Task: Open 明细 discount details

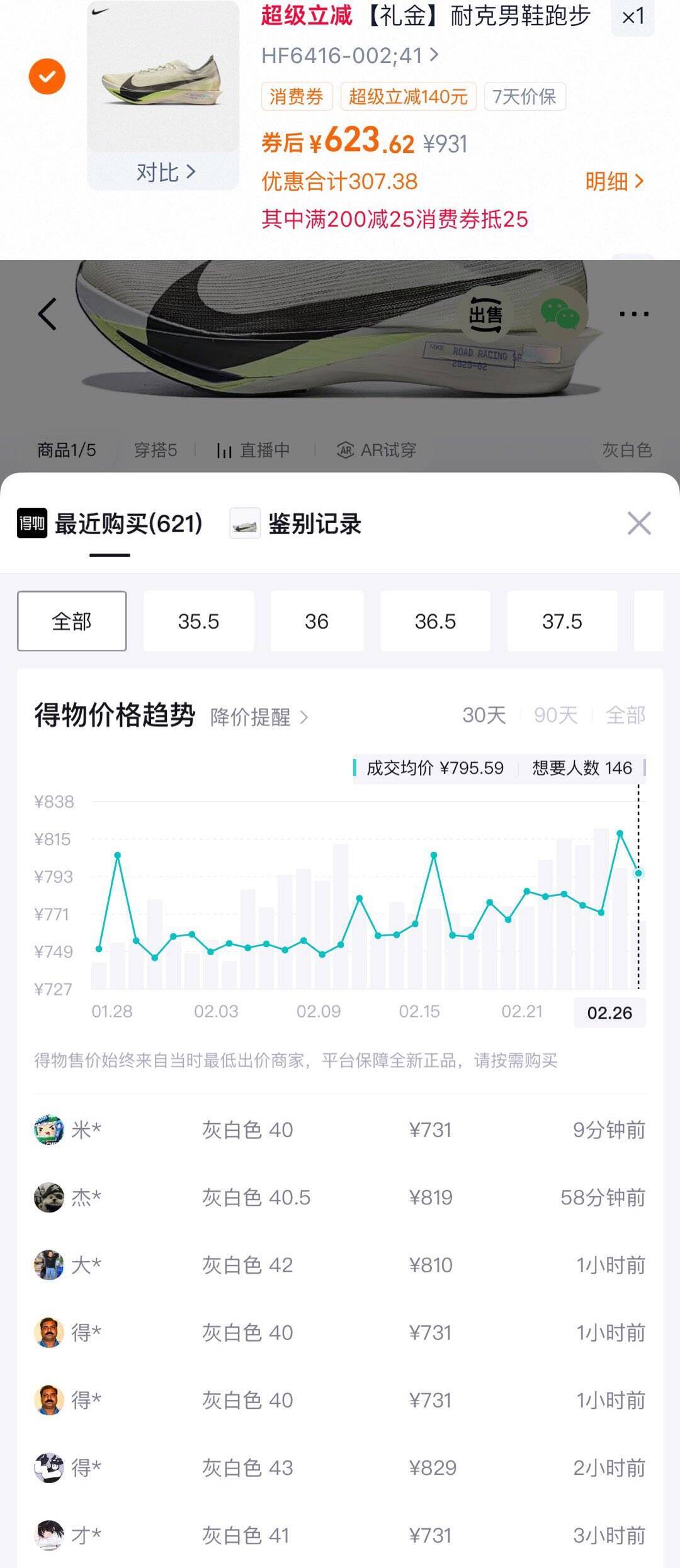Action: [x=614, y=182]
